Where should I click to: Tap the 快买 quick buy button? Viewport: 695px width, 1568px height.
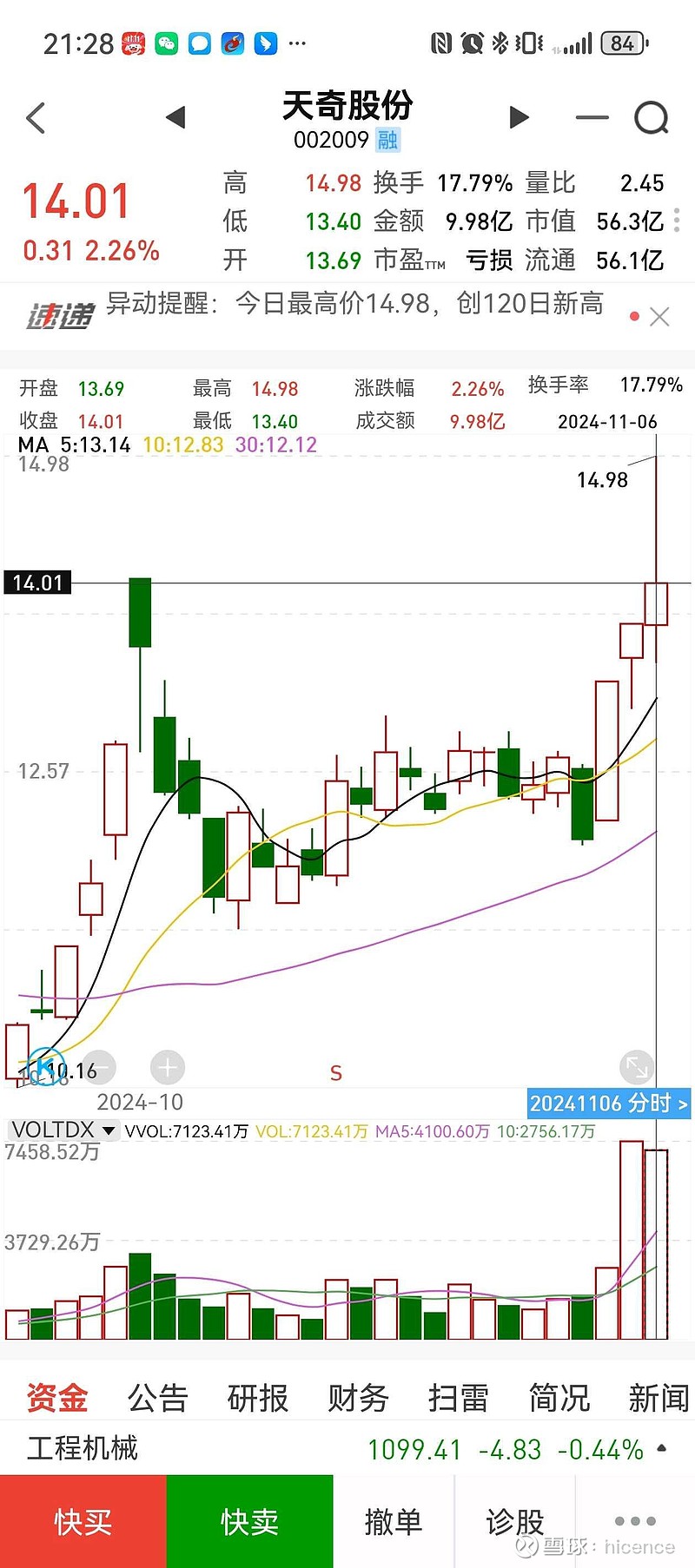click(x=83, y=1521)
